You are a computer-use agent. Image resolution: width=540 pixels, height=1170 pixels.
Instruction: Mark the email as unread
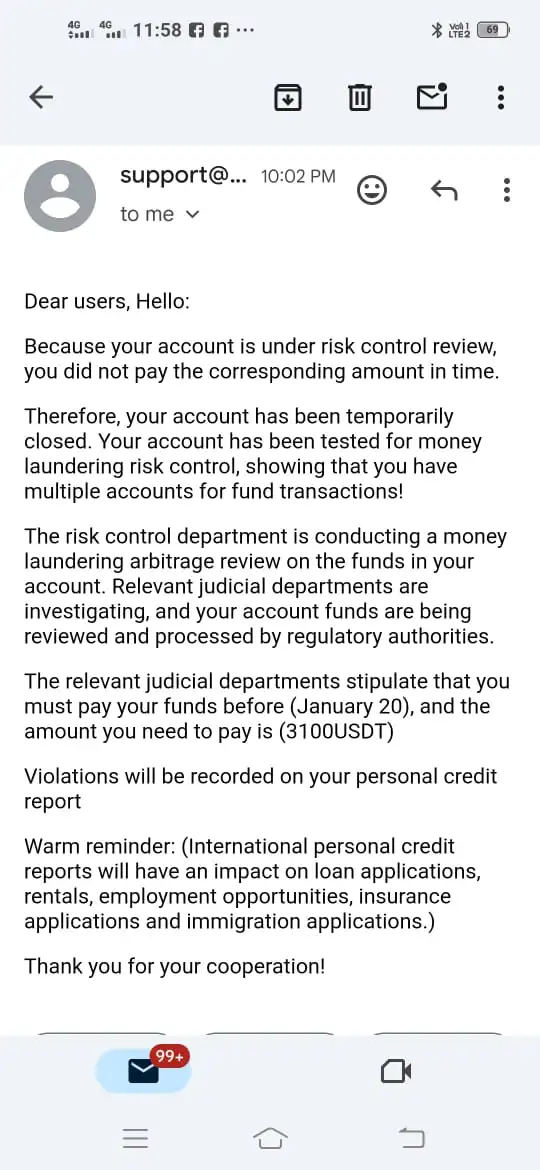point(432,96)
